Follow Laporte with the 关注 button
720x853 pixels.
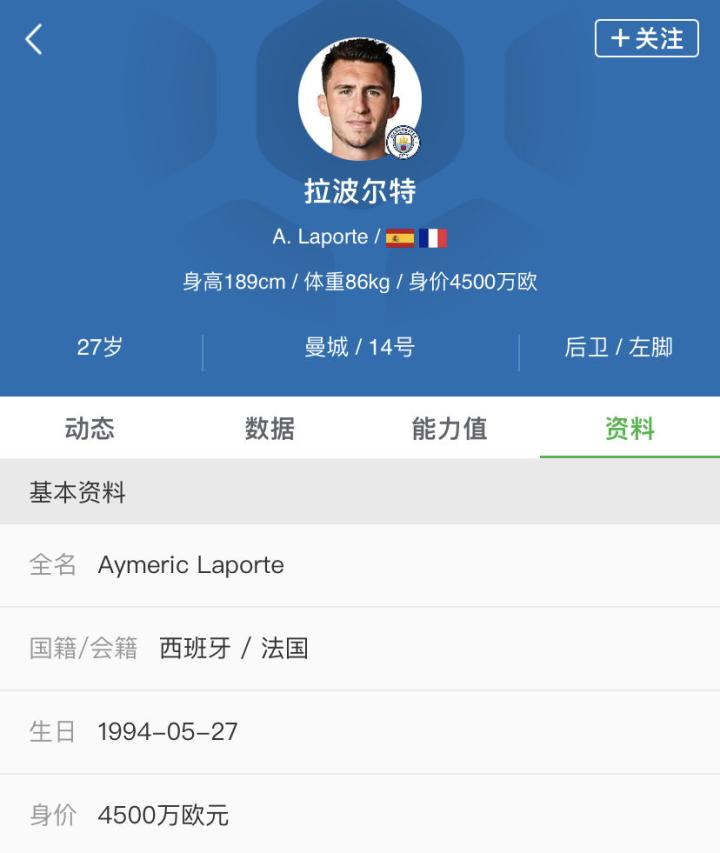click(646, 39)
